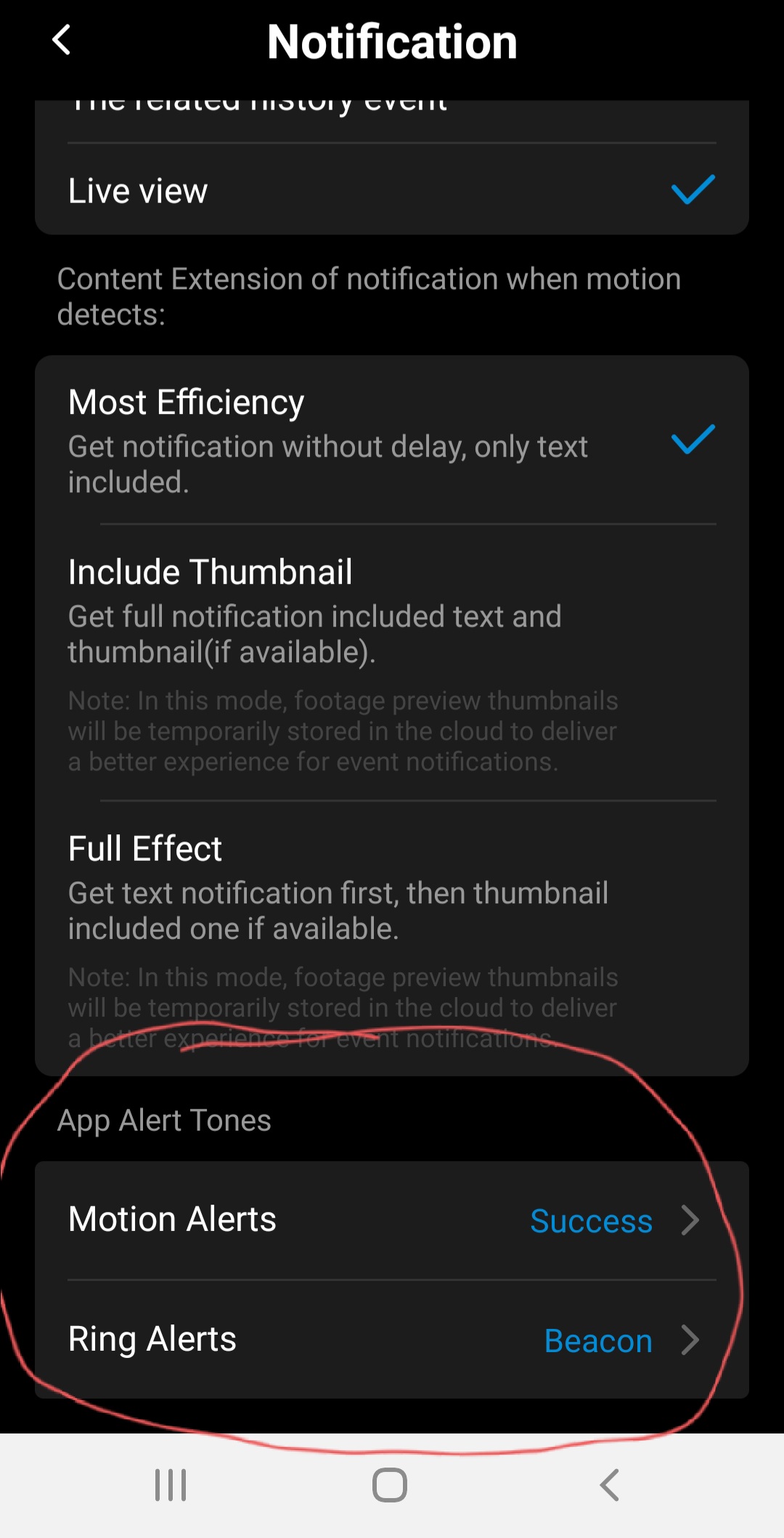The width and height of the screenshot is (784, 1538).
Task: Open Ring Alerts tone settings
Action: (x=392, y=1340)
